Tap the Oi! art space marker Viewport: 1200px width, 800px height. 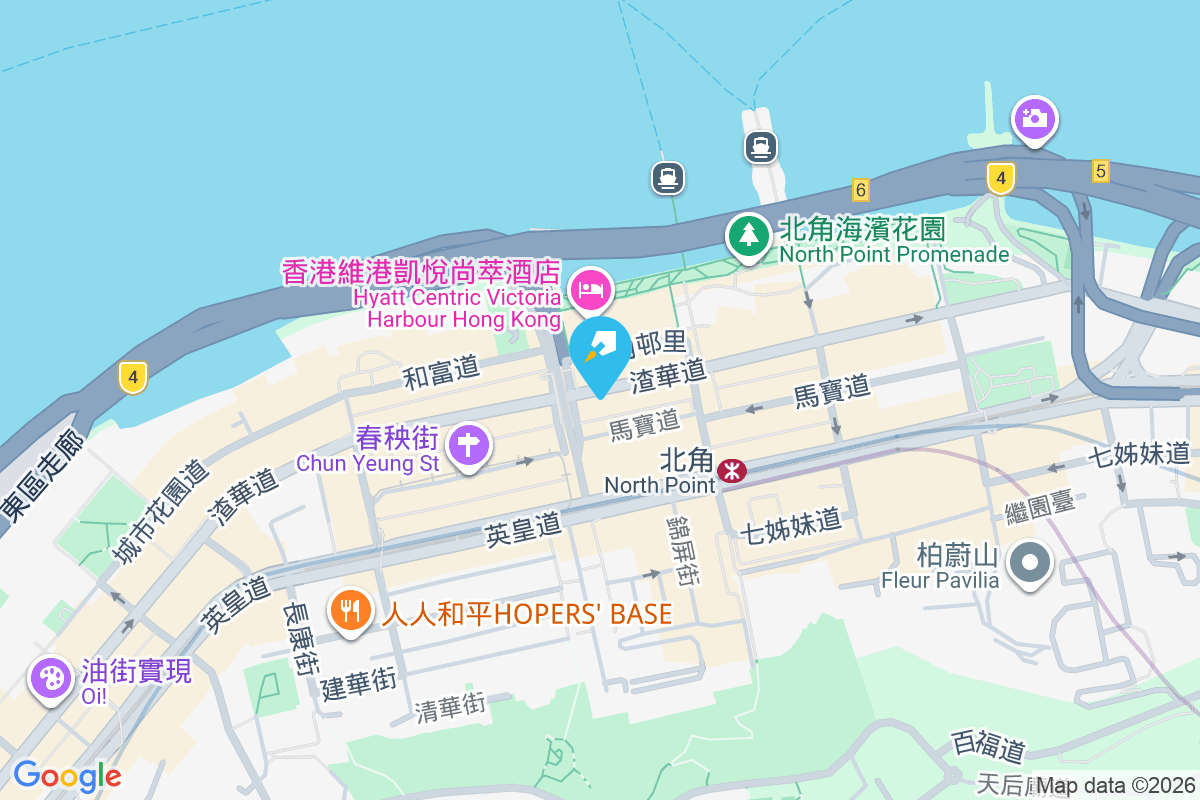tap(49, 679)
